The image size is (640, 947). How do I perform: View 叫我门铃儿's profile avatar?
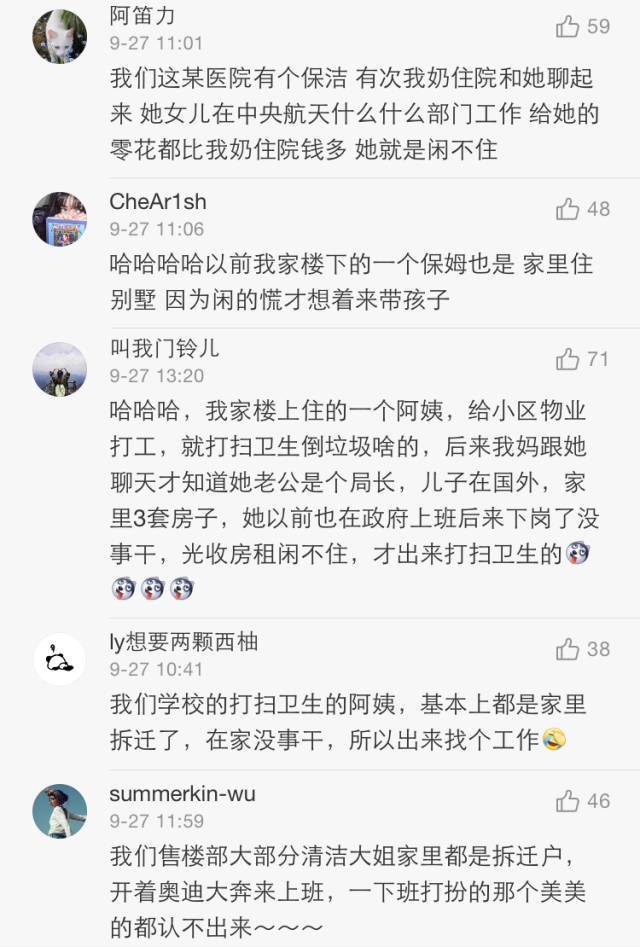[x=60, y=369]
